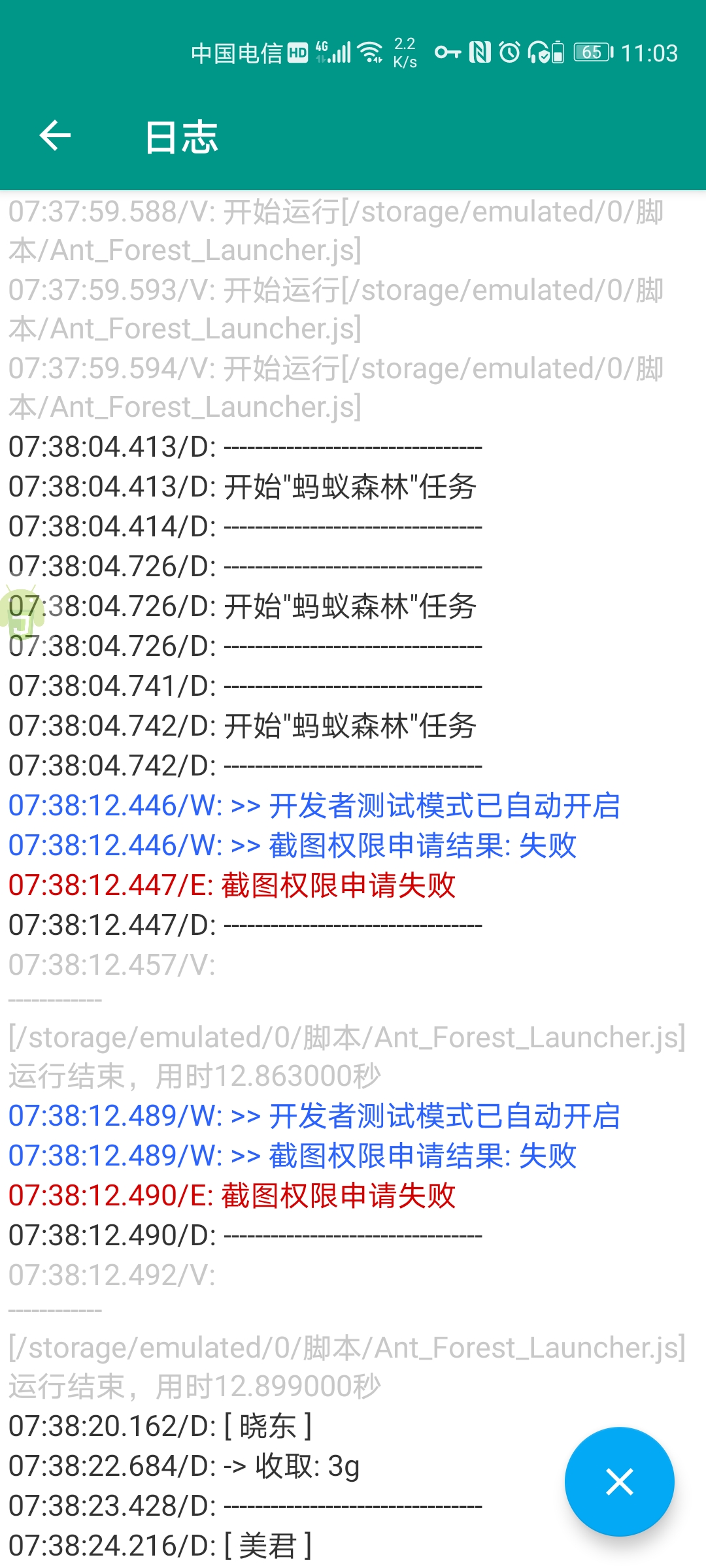
Task: Tap the HD VoLTE indicator icon
Action: tap(297, 52)
